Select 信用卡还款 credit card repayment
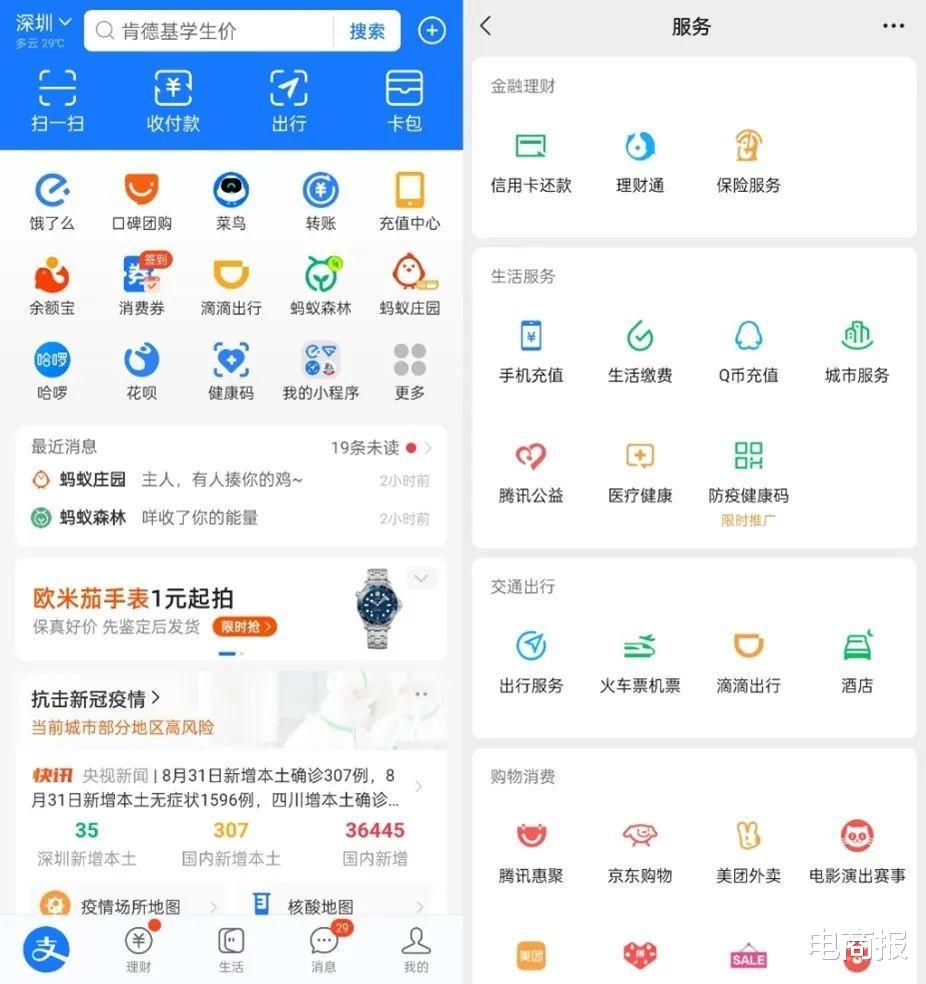 coord(530,156)
